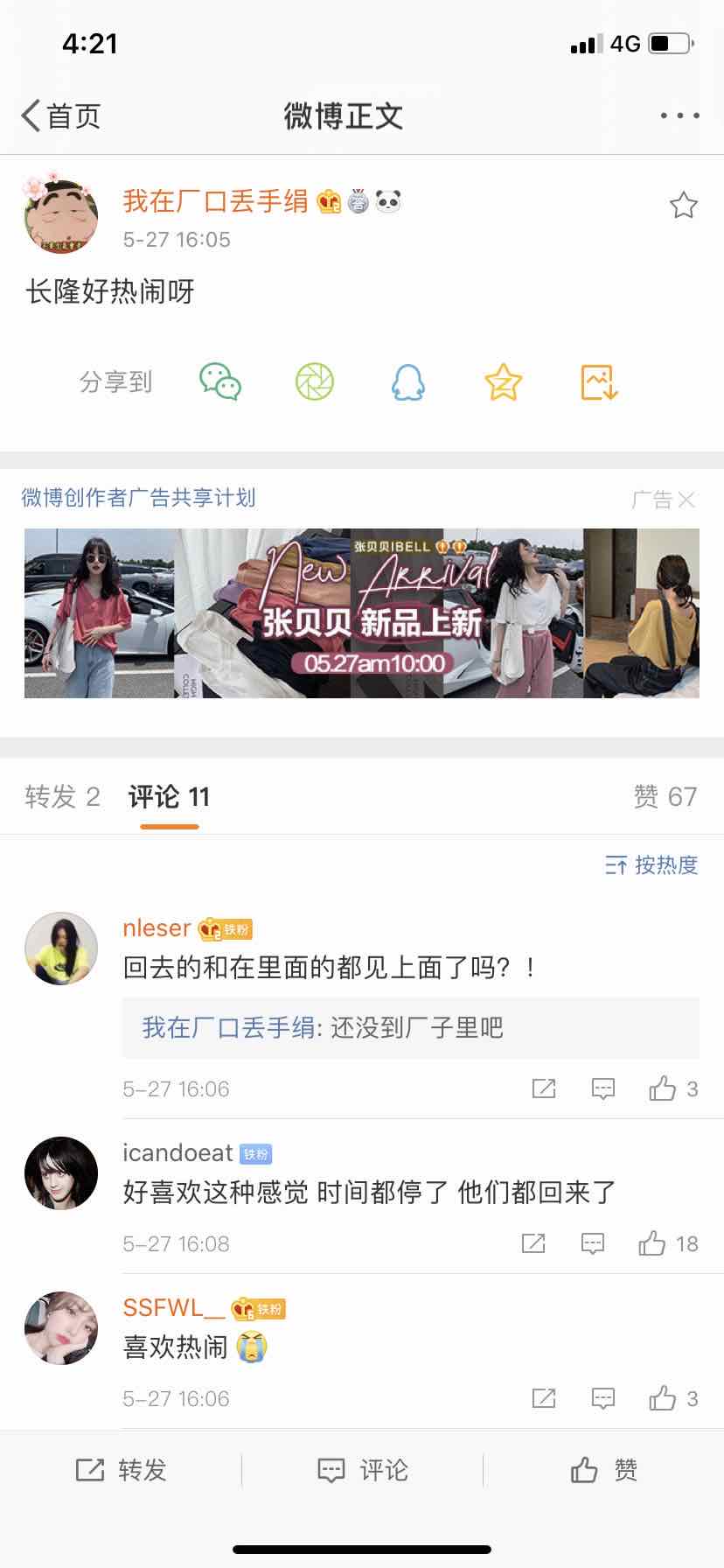Open the 张贝贝 新品上新 ad banner
This screenshot has width=724, height=1568.
[x=362, y=612]
